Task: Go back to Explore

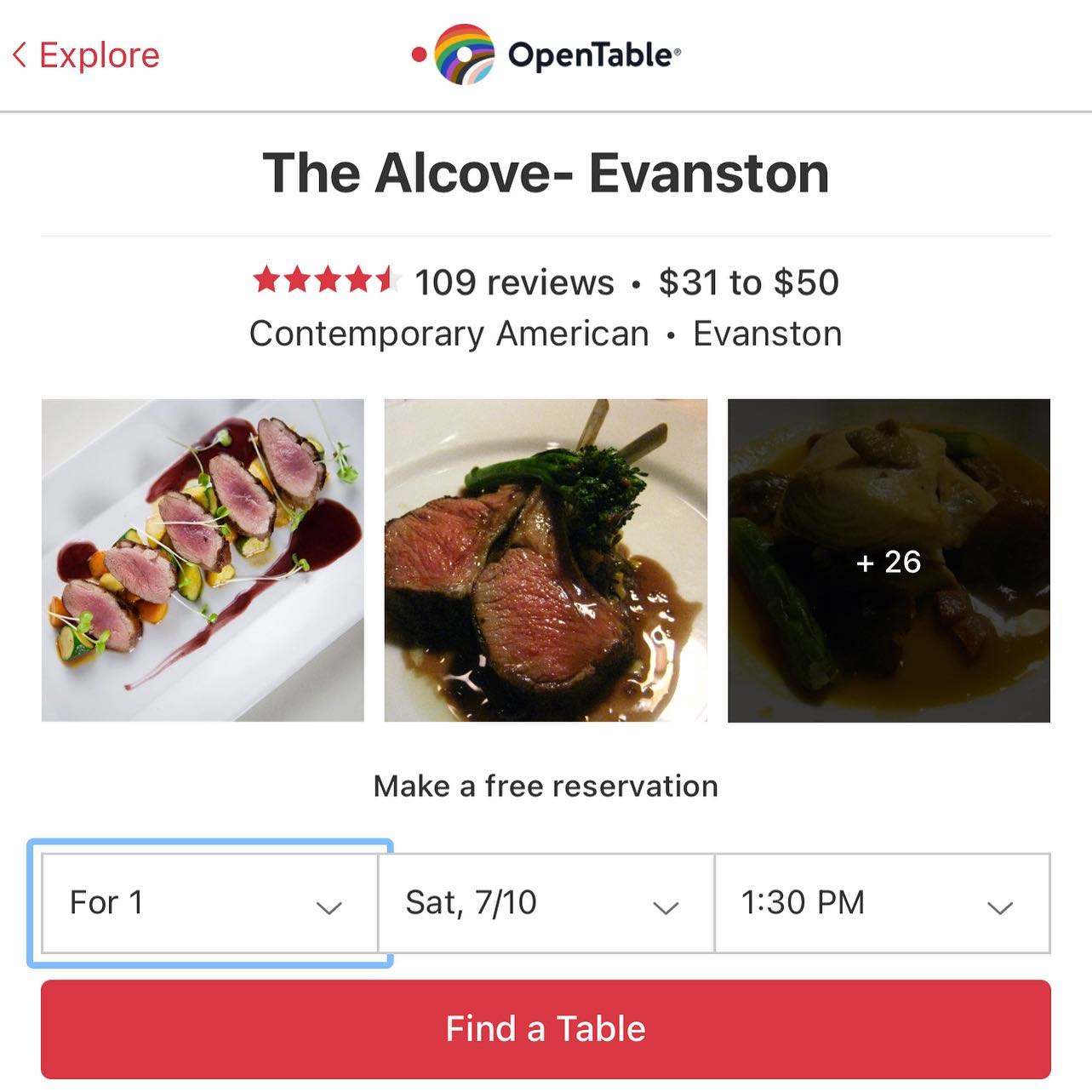Action: click(x=87, y=55)
